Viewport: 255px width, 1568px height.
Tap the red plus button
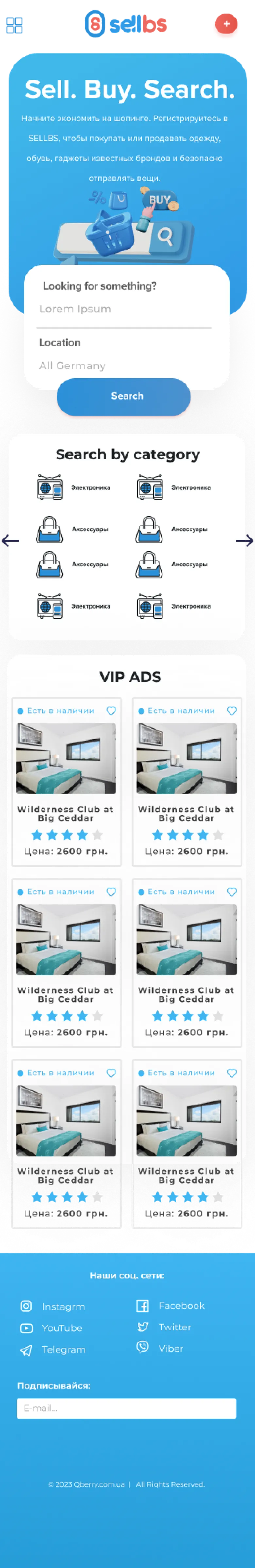coord(226,25)
